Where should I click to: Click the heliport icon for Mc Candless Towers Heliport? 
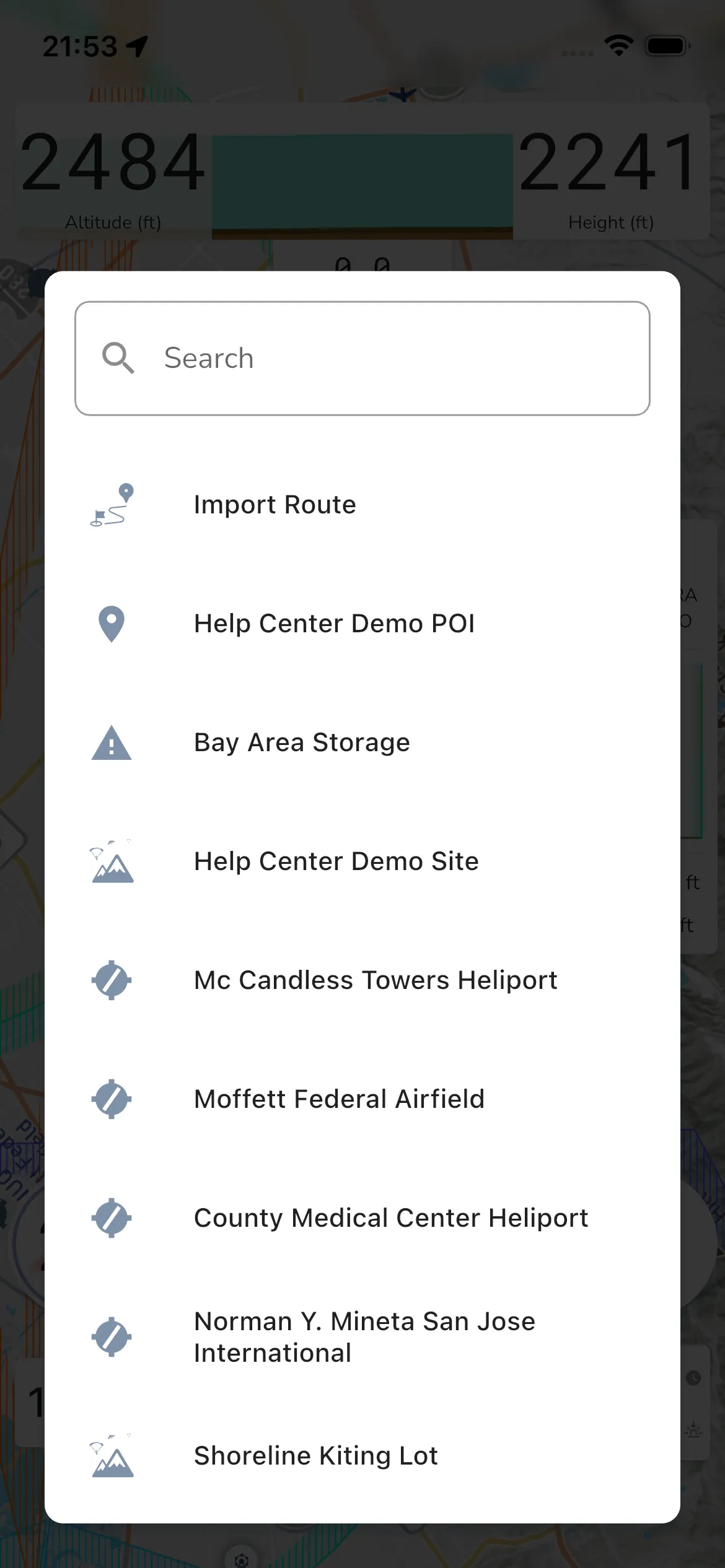point(112,980)
